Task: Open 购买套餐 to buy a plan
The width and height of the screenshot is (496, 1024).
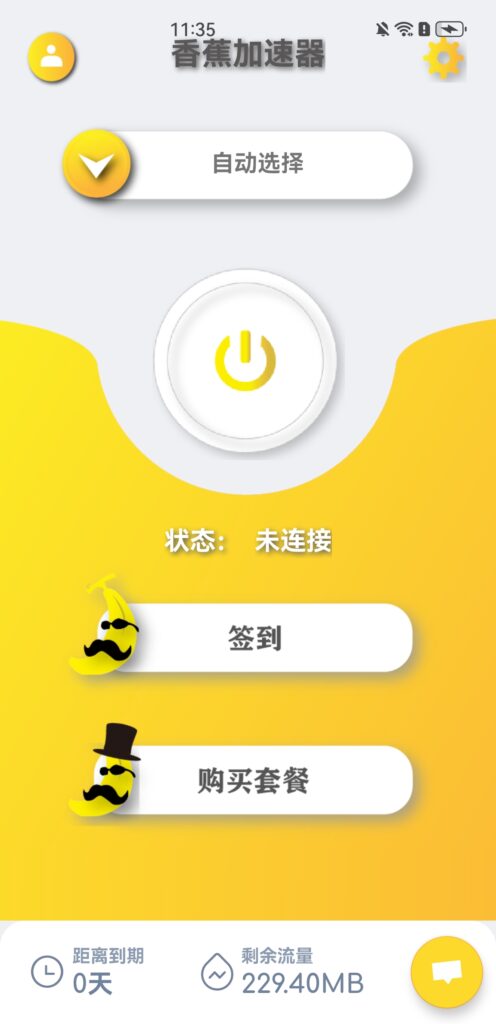Action: click(x=255, y=780)
